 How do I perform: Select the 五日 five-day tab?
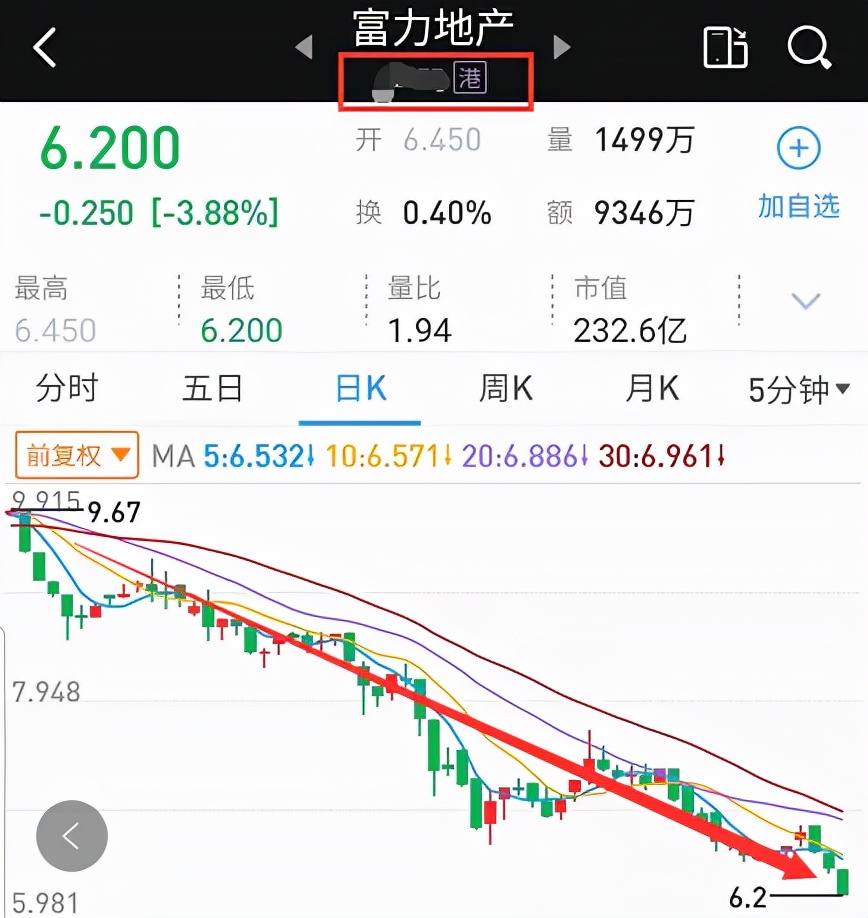click(x=212, y=389)
